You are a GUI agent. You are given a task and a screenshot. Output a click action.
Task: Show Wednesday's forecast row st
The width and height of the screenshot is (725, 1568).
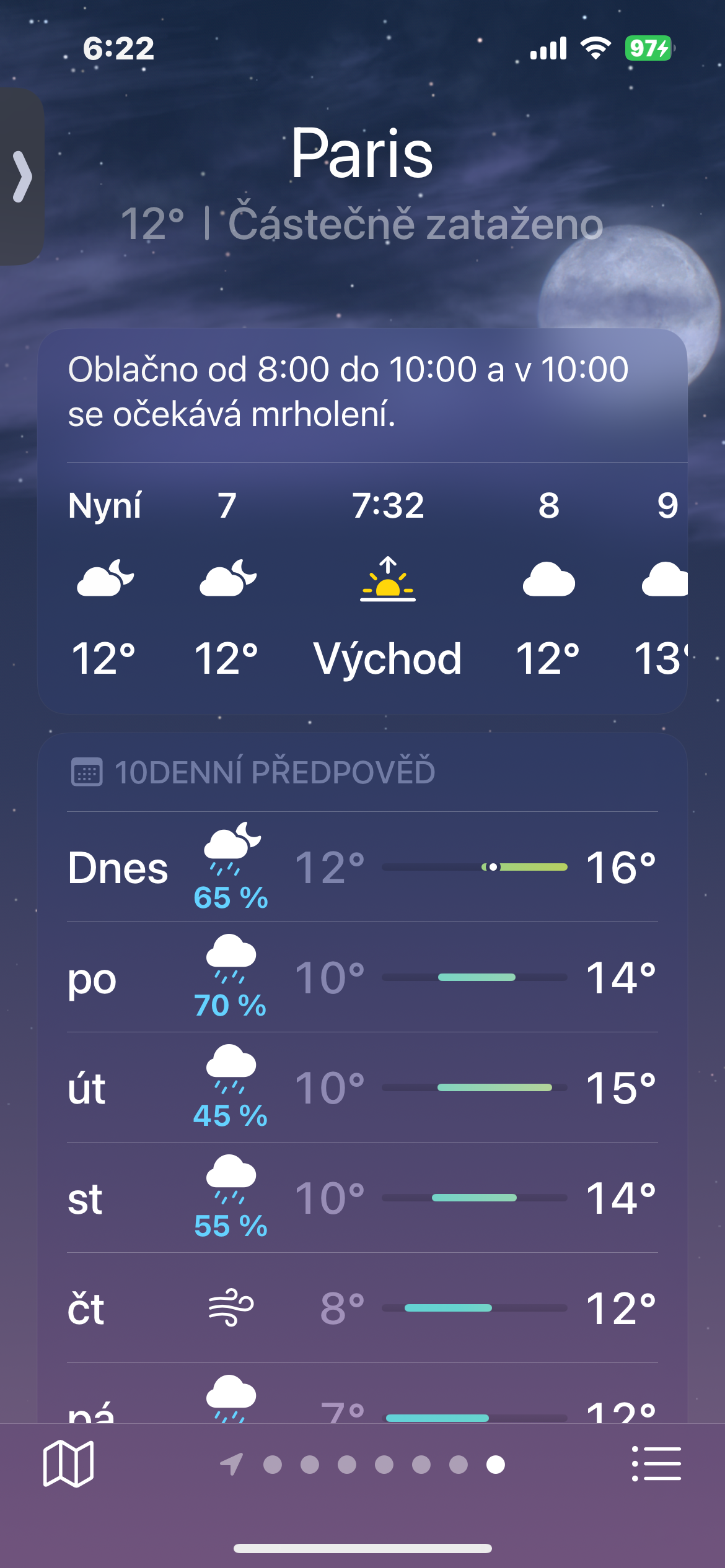pos(362,1198)
